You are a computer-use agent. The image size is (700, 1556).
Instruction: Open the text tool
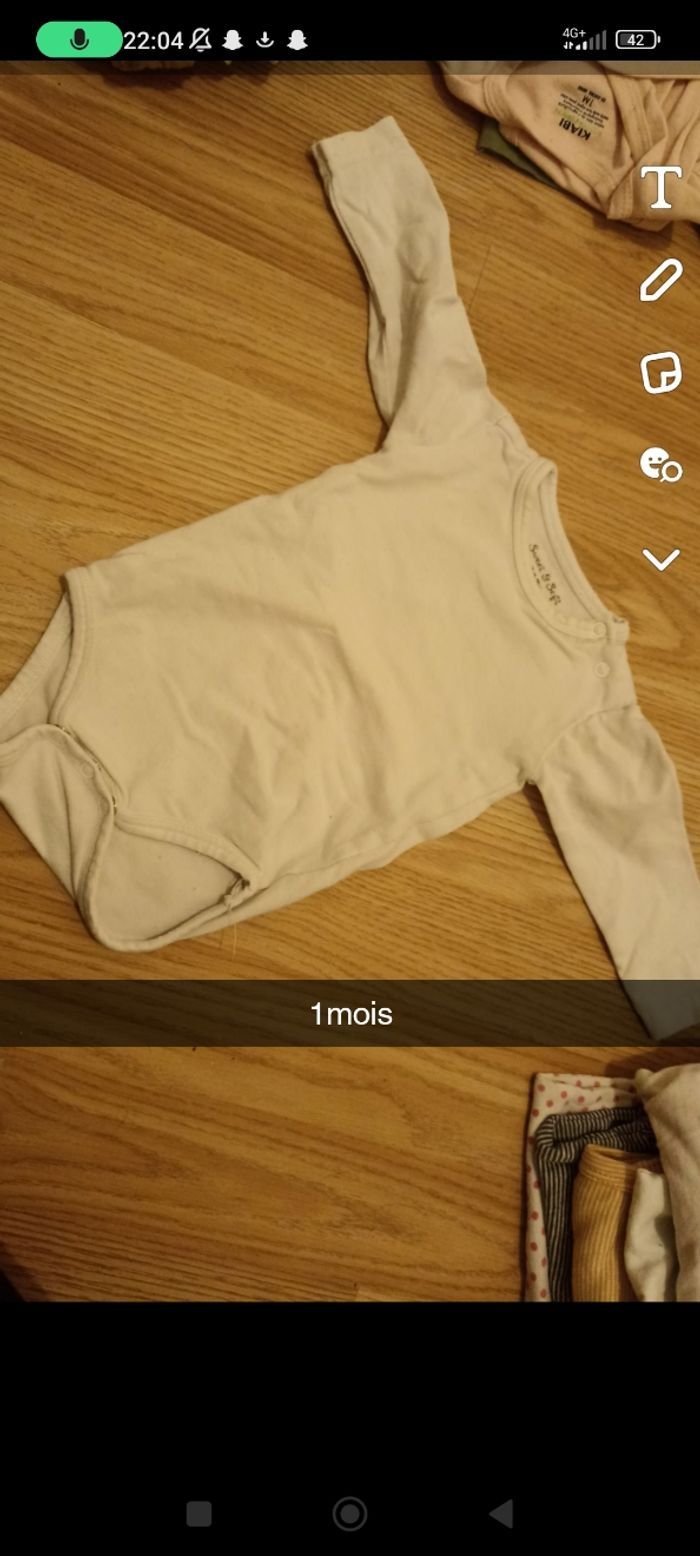pos(660,188)
